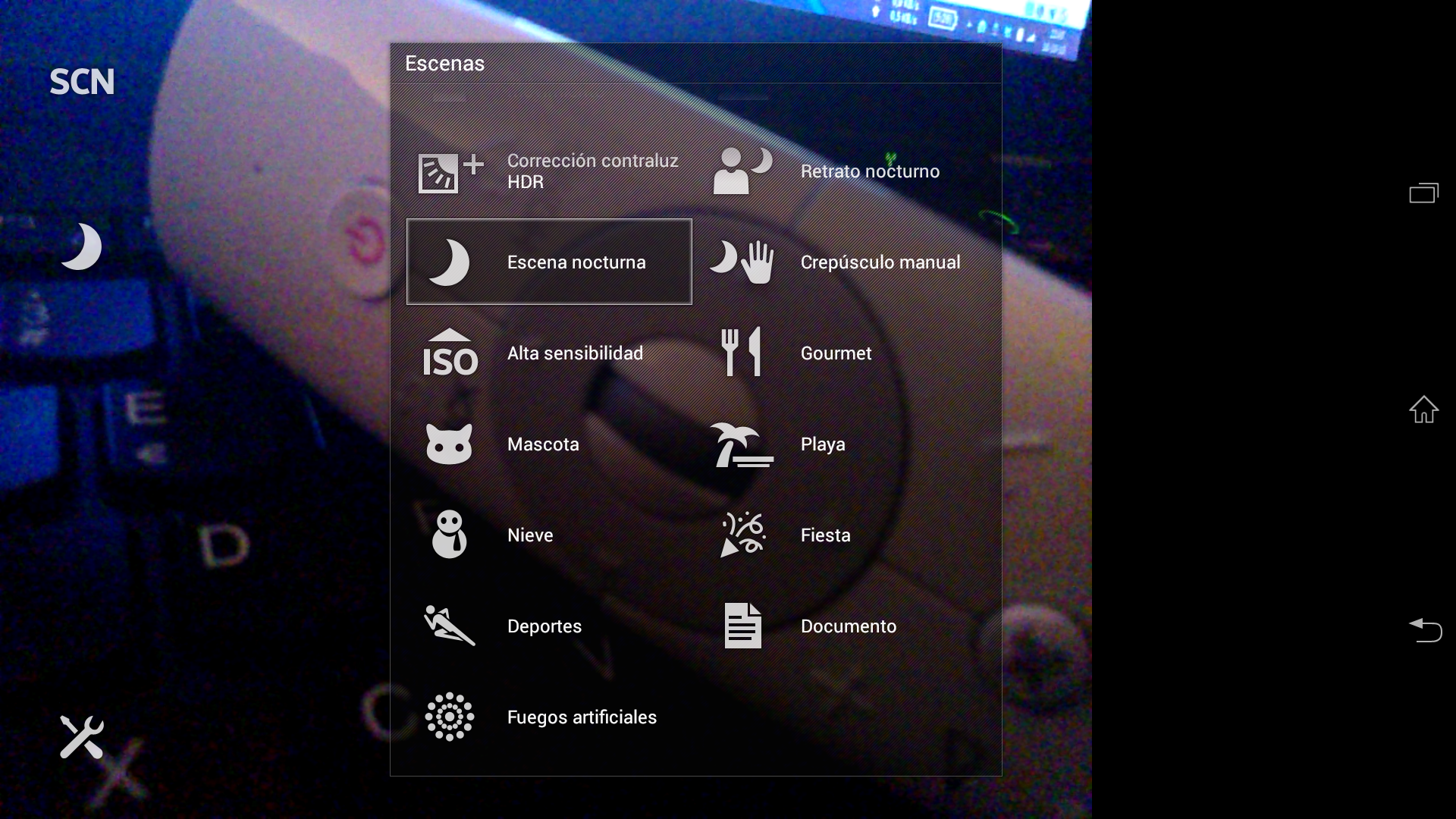Select Corrección contraluz HDR scene

coord(549,171)
